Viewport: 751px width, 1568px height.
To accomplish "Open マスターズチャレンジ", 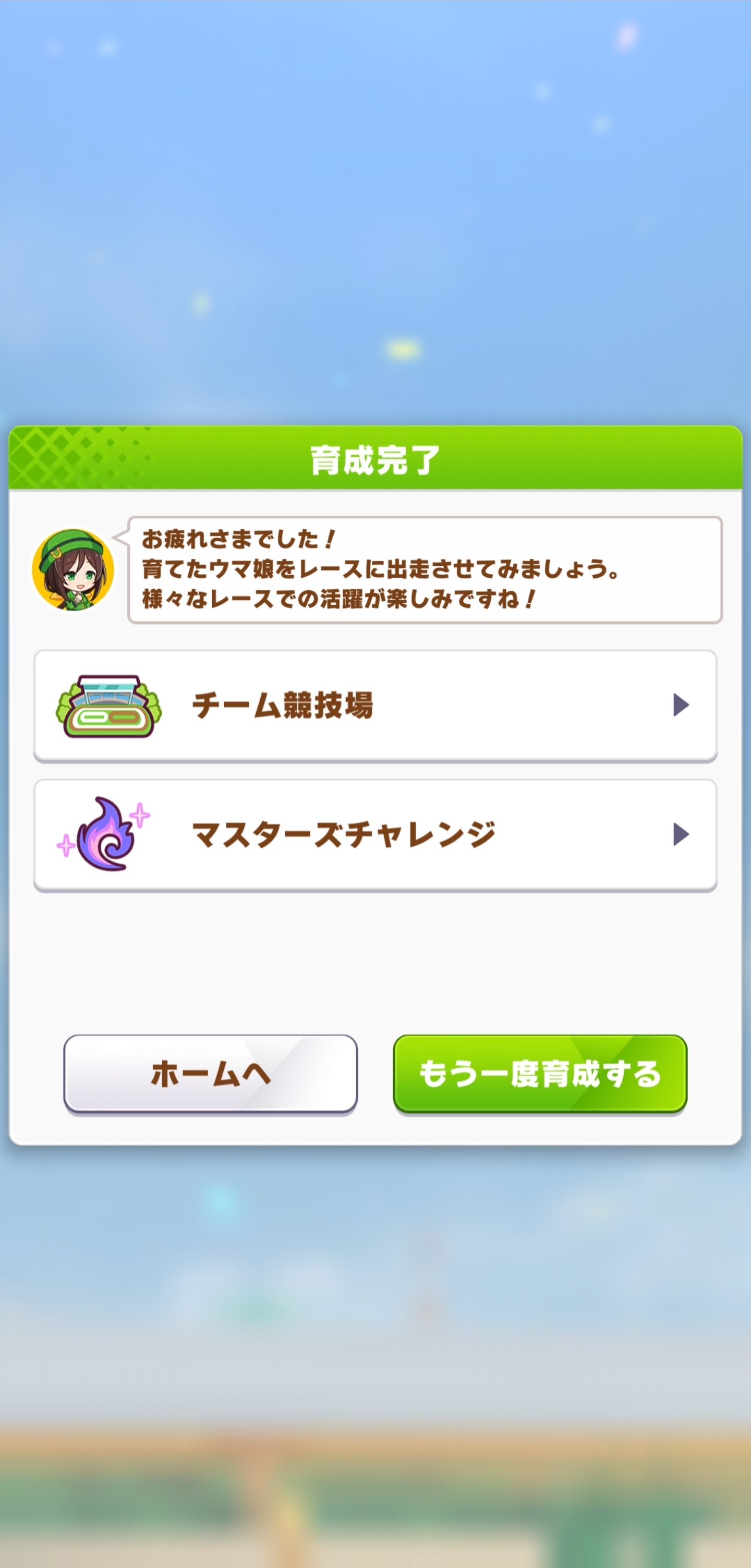I will 375,834.
